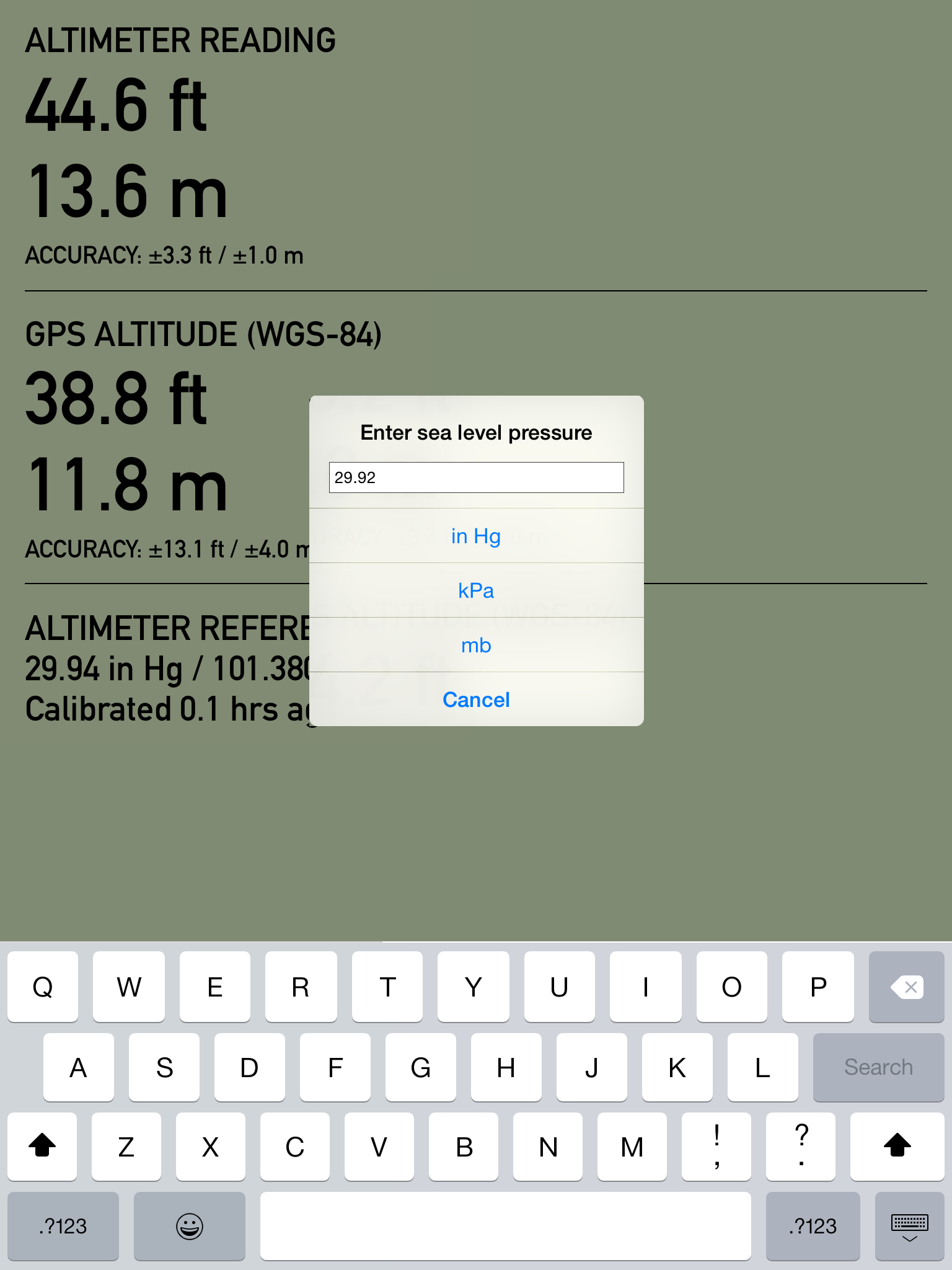This screenshot has height=1270, width=952.
Task: Tap the backspace key on the keyboard
Action: pyautogui.click(x=907, y=987)
